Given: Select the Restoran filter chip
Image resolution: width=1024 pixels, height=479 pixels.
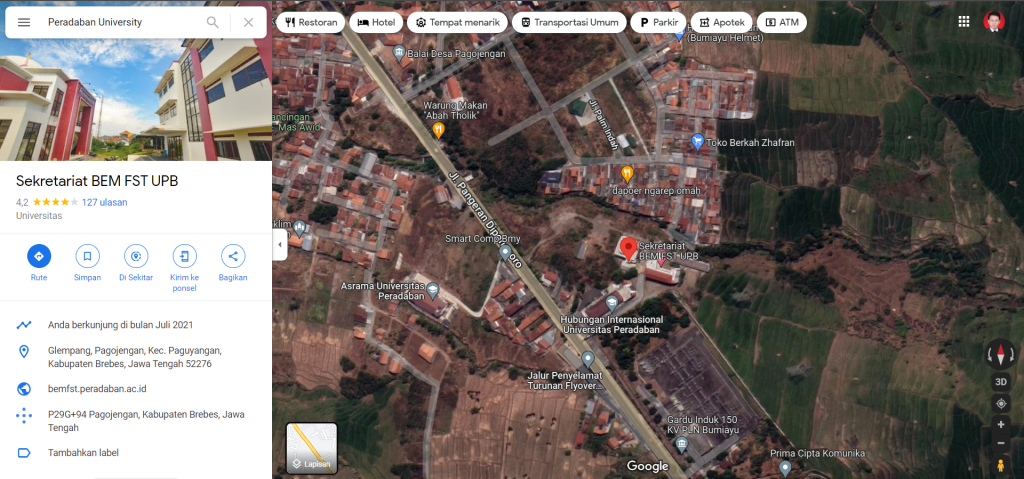Looking at the screenshot, I should coord(311,22).
